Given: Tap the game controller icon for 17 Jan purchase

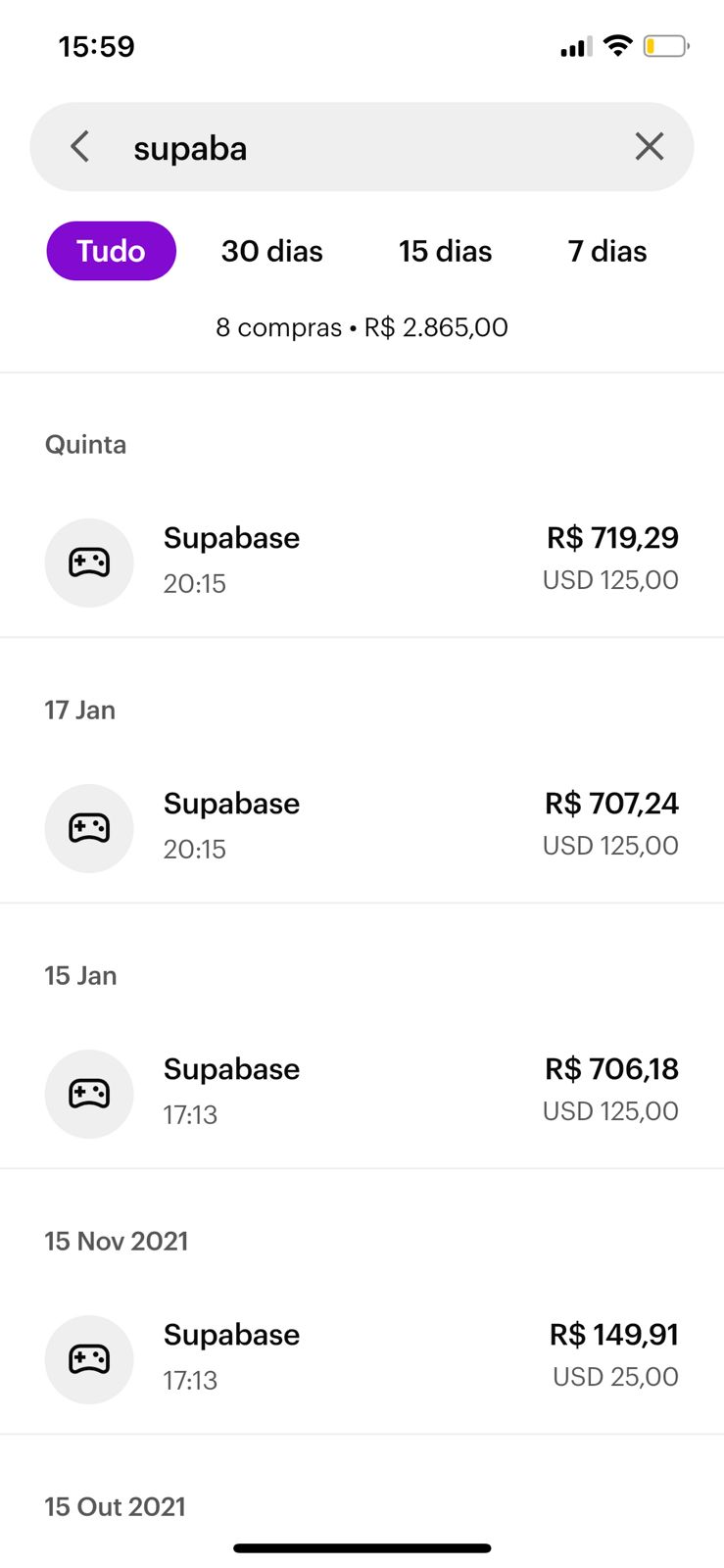Looking at the screenshot, I should click(x=89, y=828).
